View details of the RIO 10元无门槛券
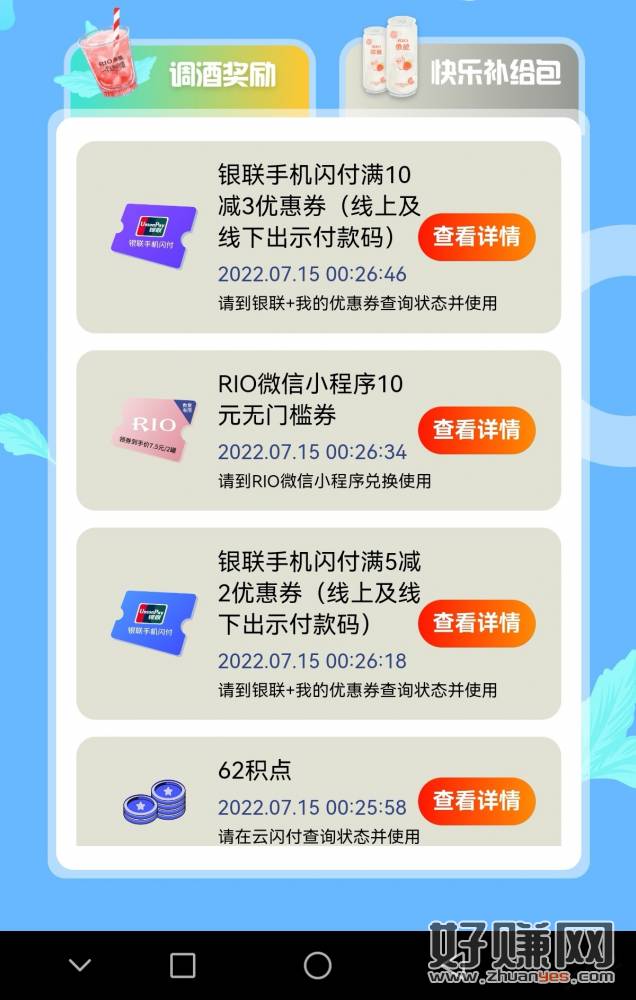Image resolution: width=636 pixels, height=1000 pixels. coord(476,430)
